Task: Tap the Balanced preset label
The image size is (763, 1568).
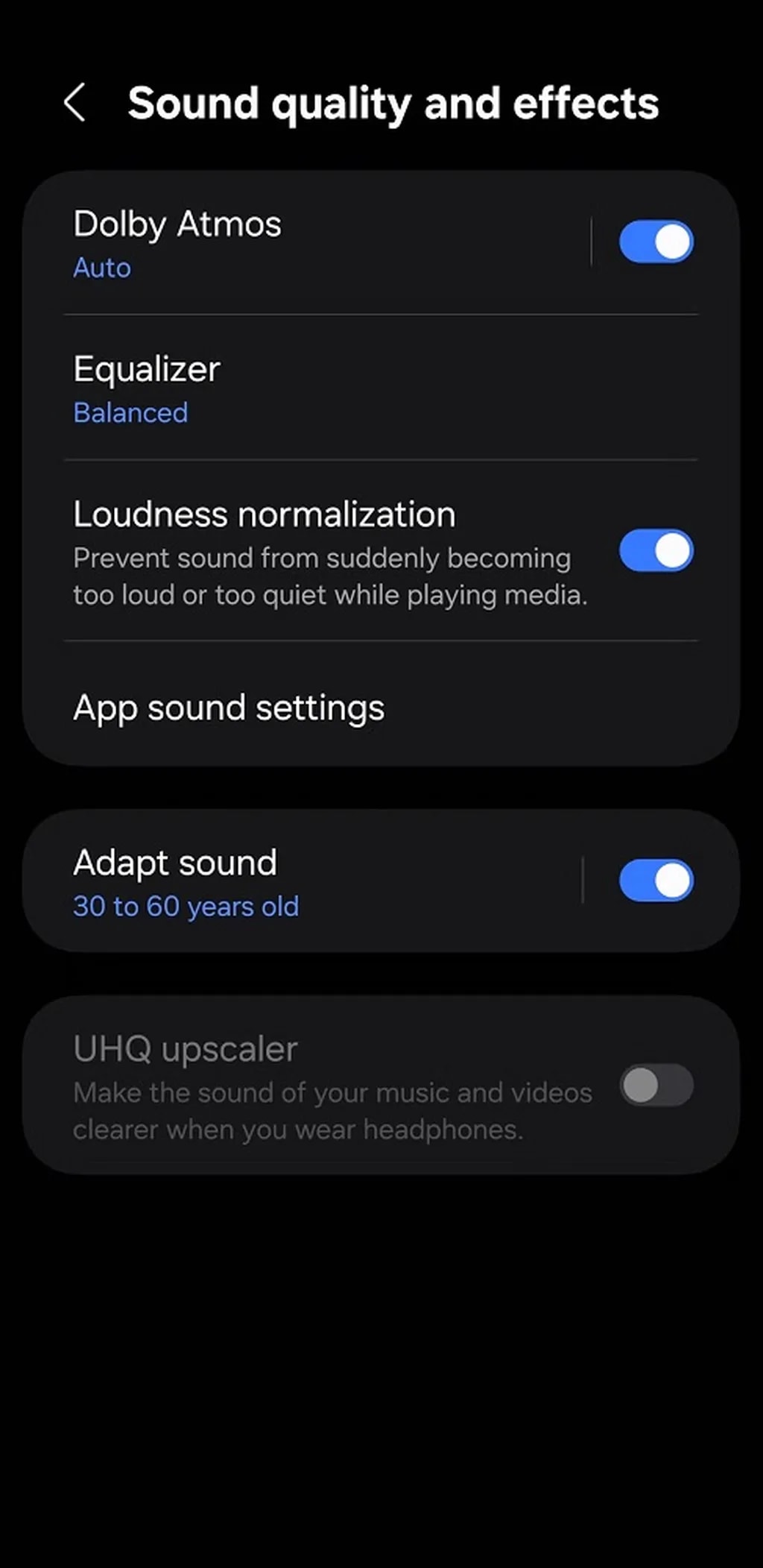Action: (130, 412)
